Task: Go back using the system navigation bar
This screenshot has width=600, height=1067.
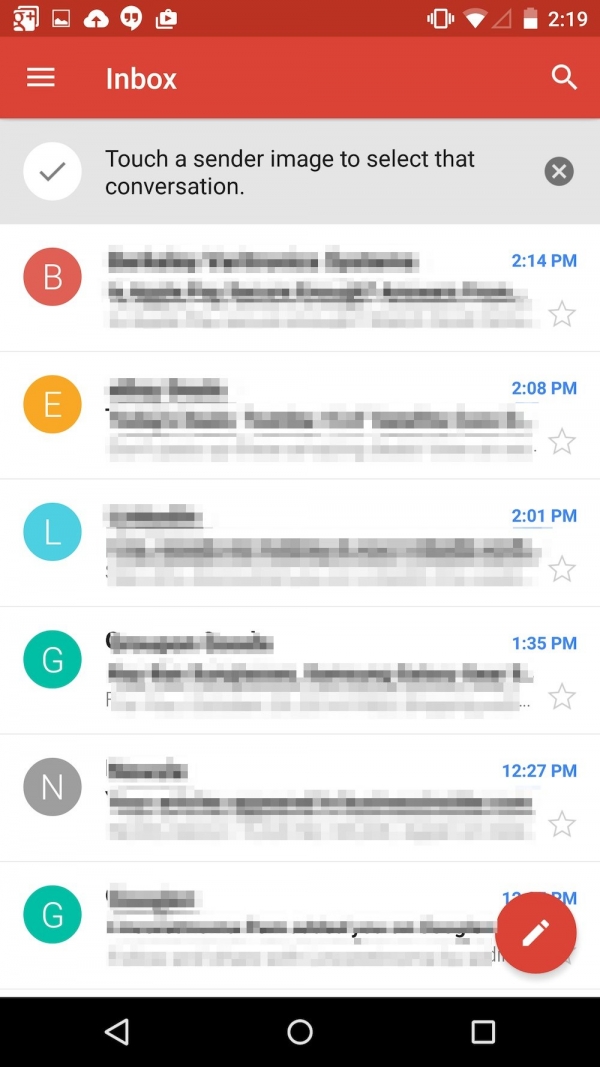Action: point(117,1032)
